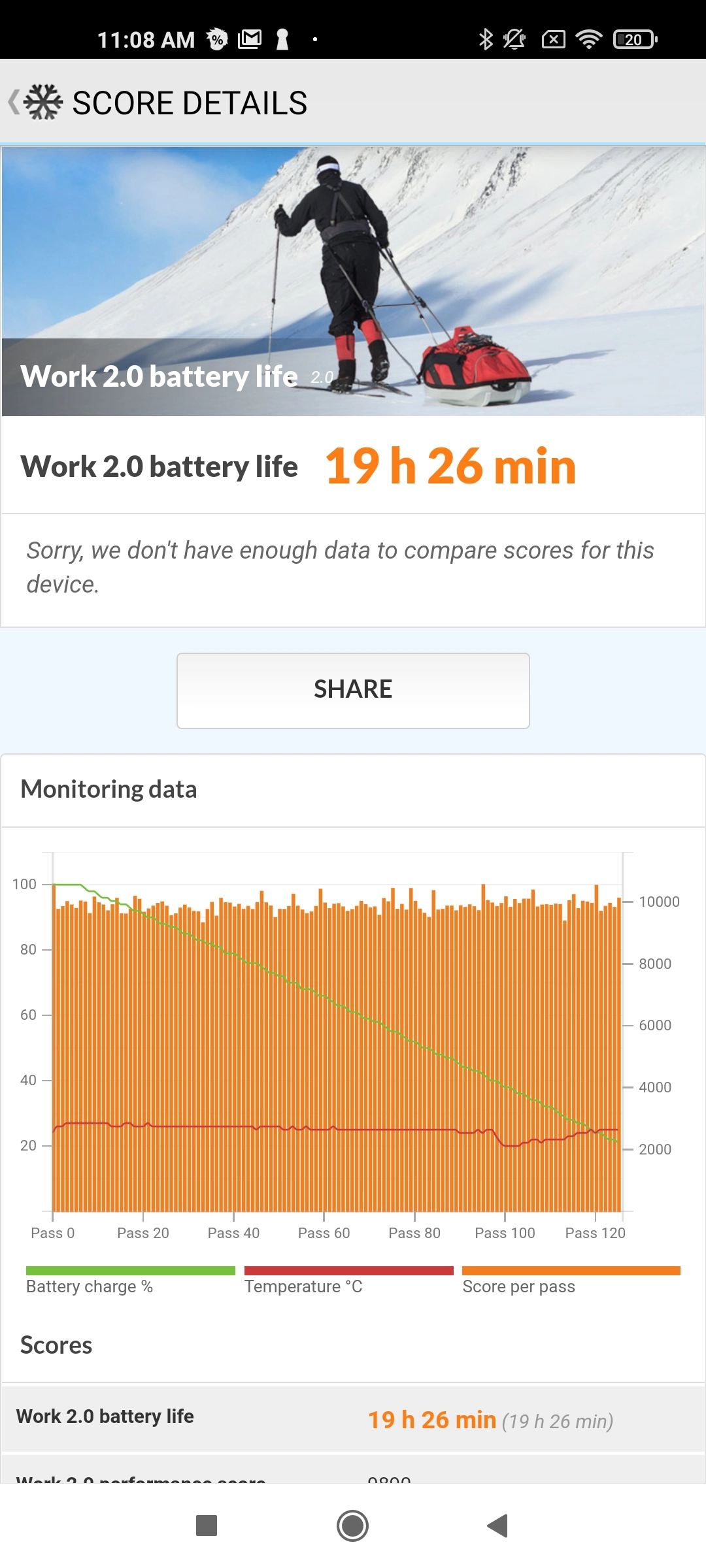
Task: Go back from Score Details
Action: (x=14, y=103)
